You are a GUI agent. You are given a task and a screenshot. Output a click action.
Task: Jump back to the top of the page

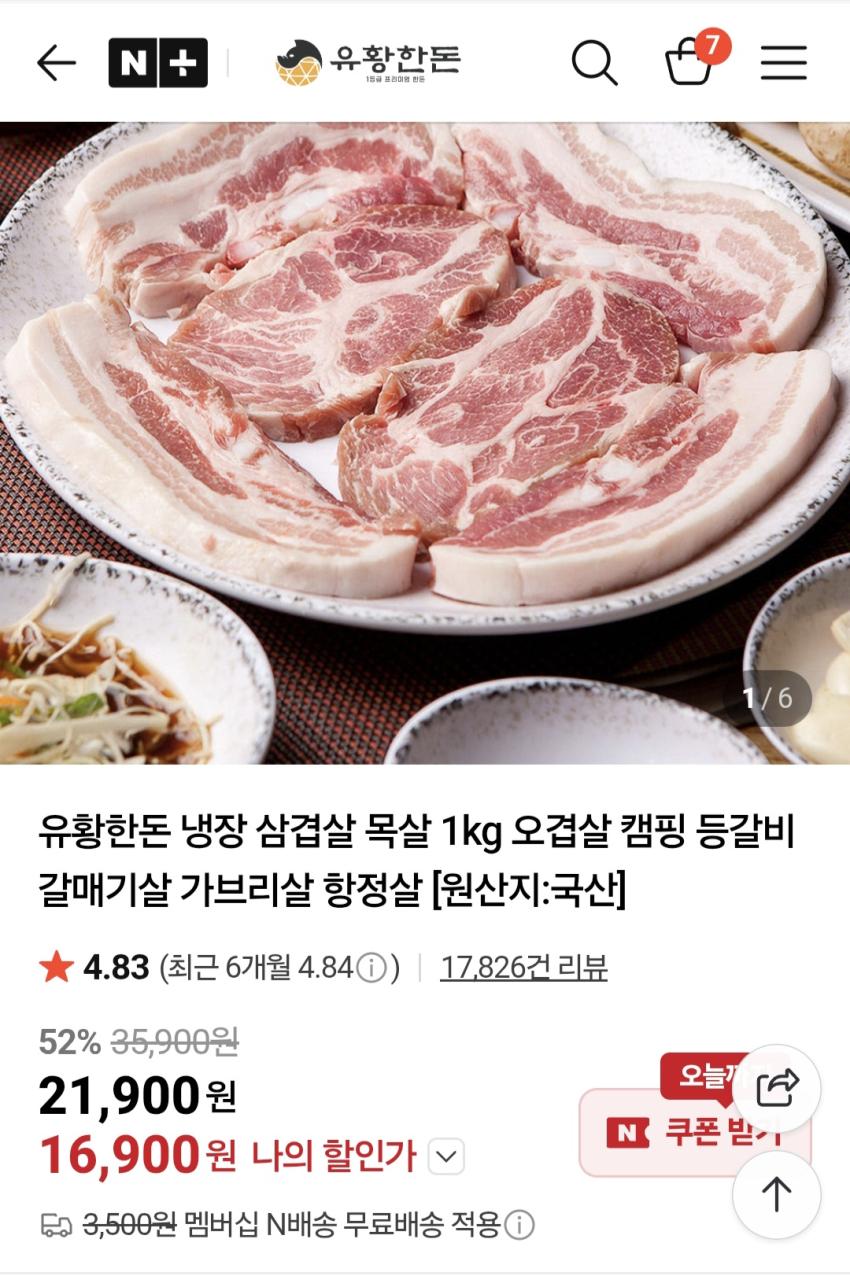pyautogui.click(x=777, y=1195)
